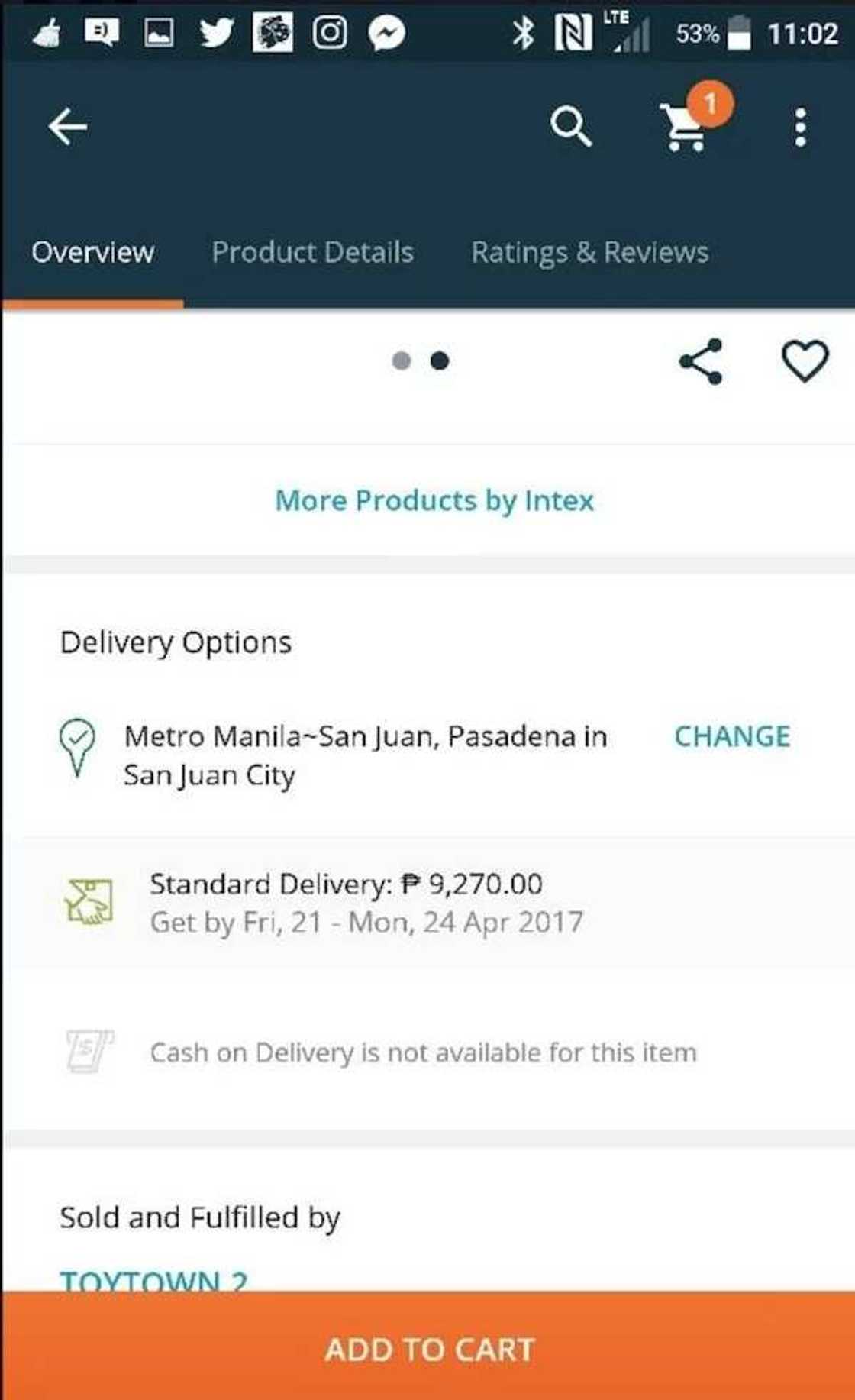
Task: Select the Overview tab
Action: pyautogui.click(x=92, y=252)
